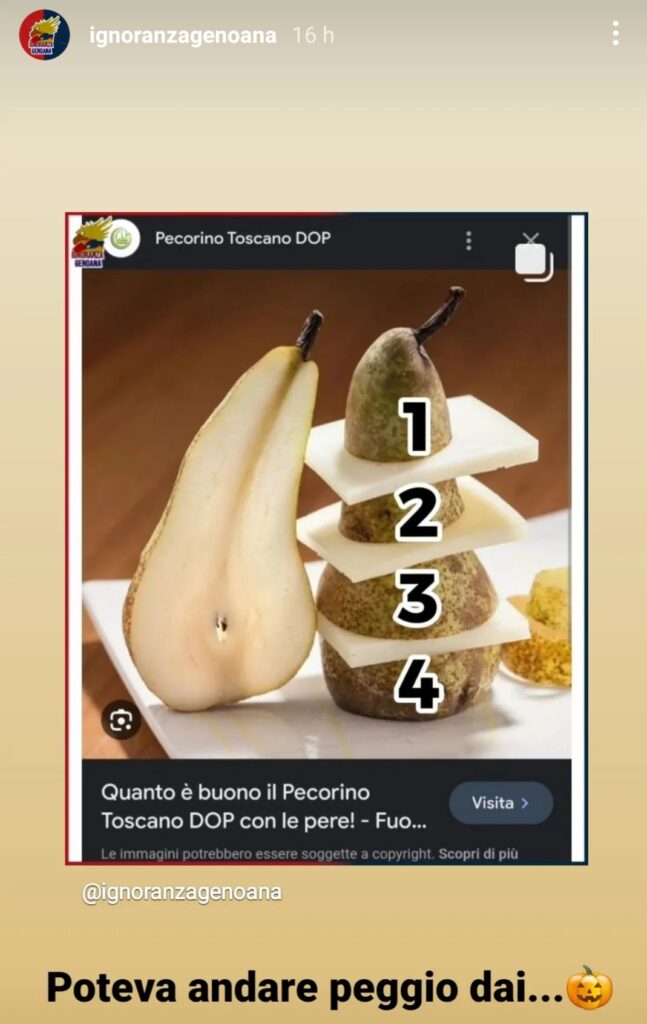Open the story overflow menu

pos(615,34)
